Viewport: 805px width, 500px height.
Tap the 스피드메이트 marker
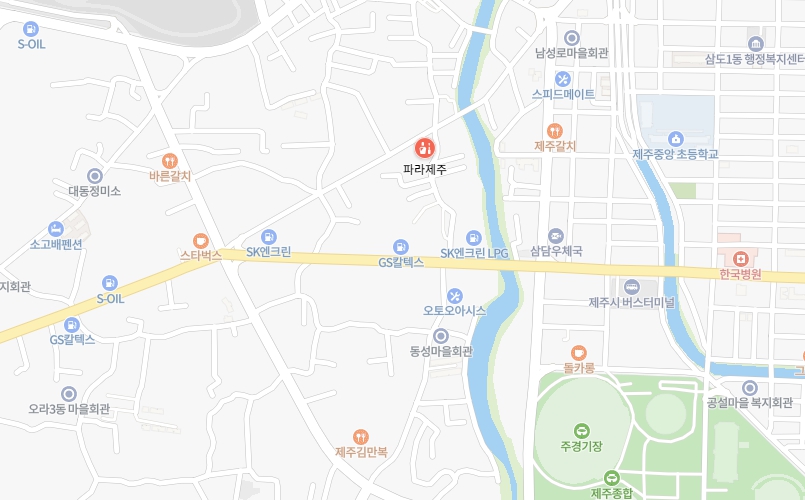pyautogui.click(x=563, y=79)
